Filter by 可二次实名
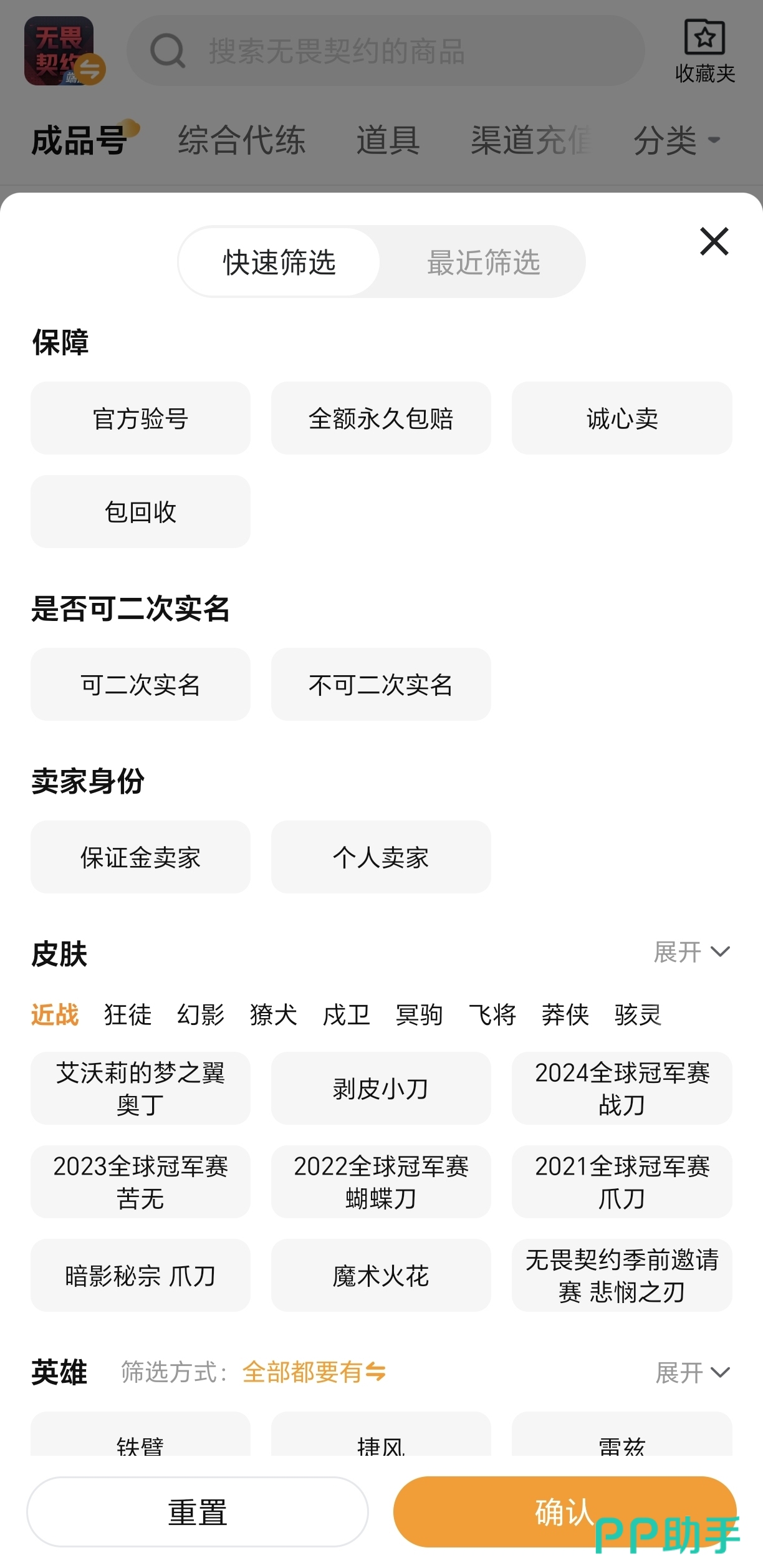The image size is (763, 1568). click(140, 685)
